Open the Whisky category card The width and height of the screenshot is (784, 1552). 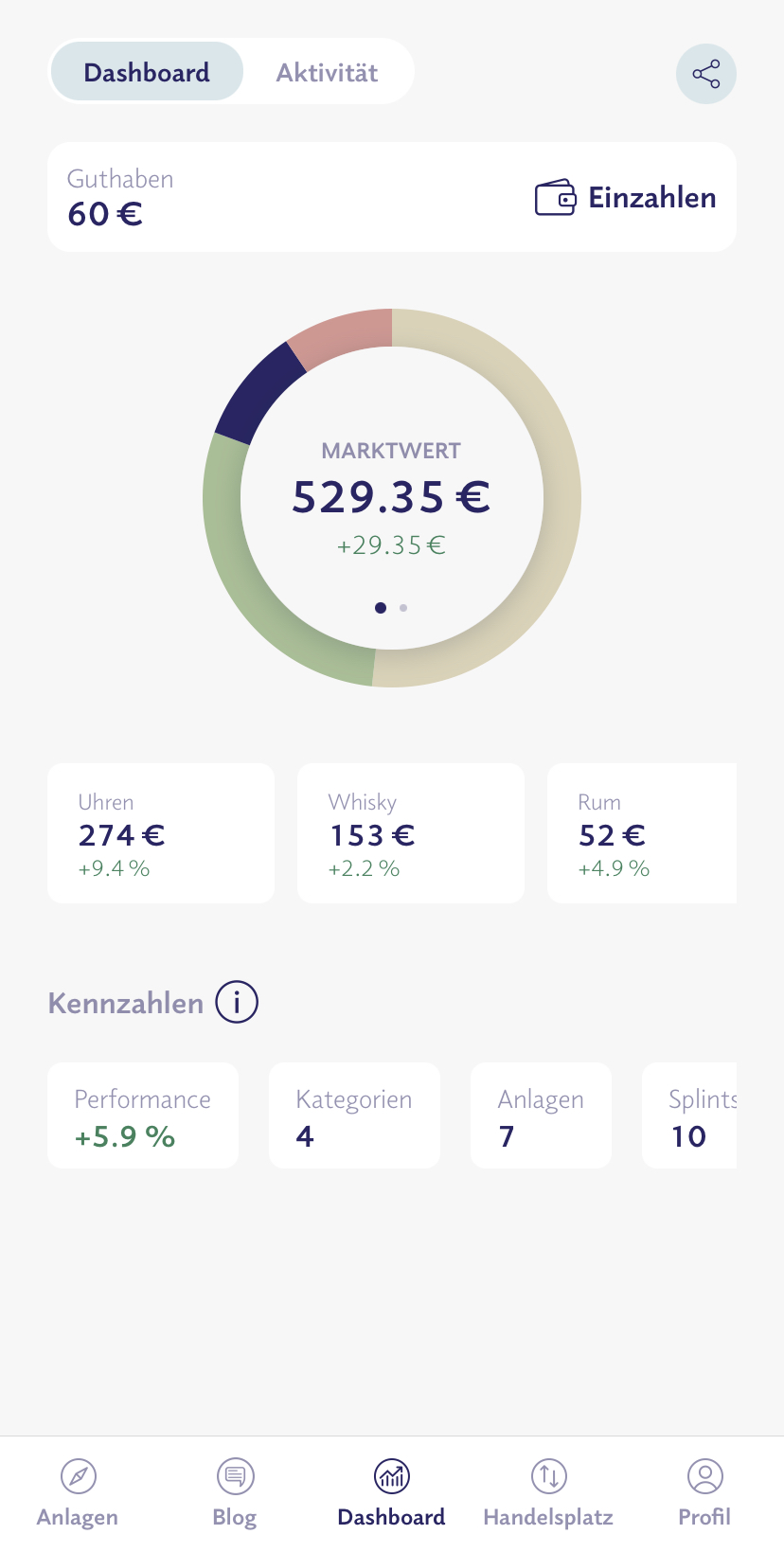click(411, 833)
